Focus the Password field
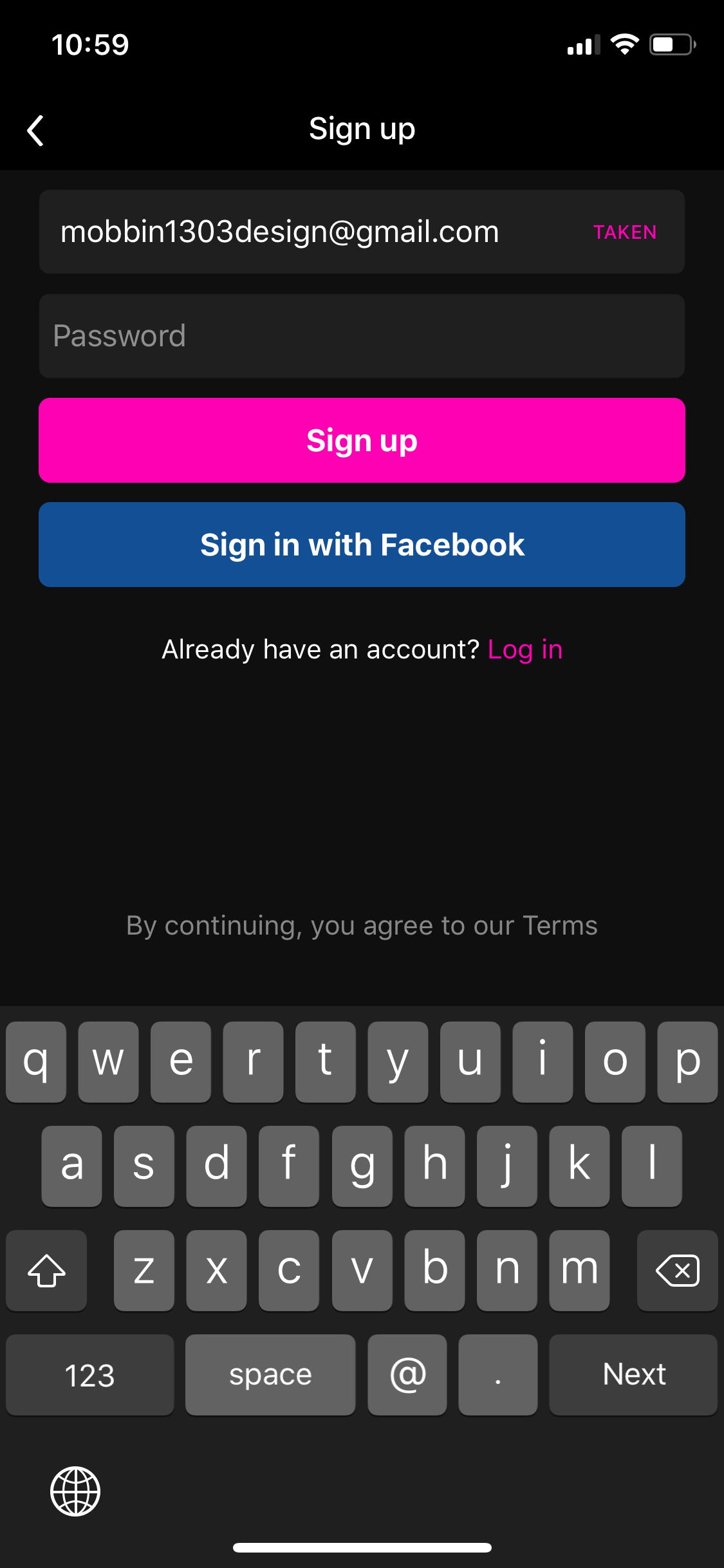 (362, 336)
